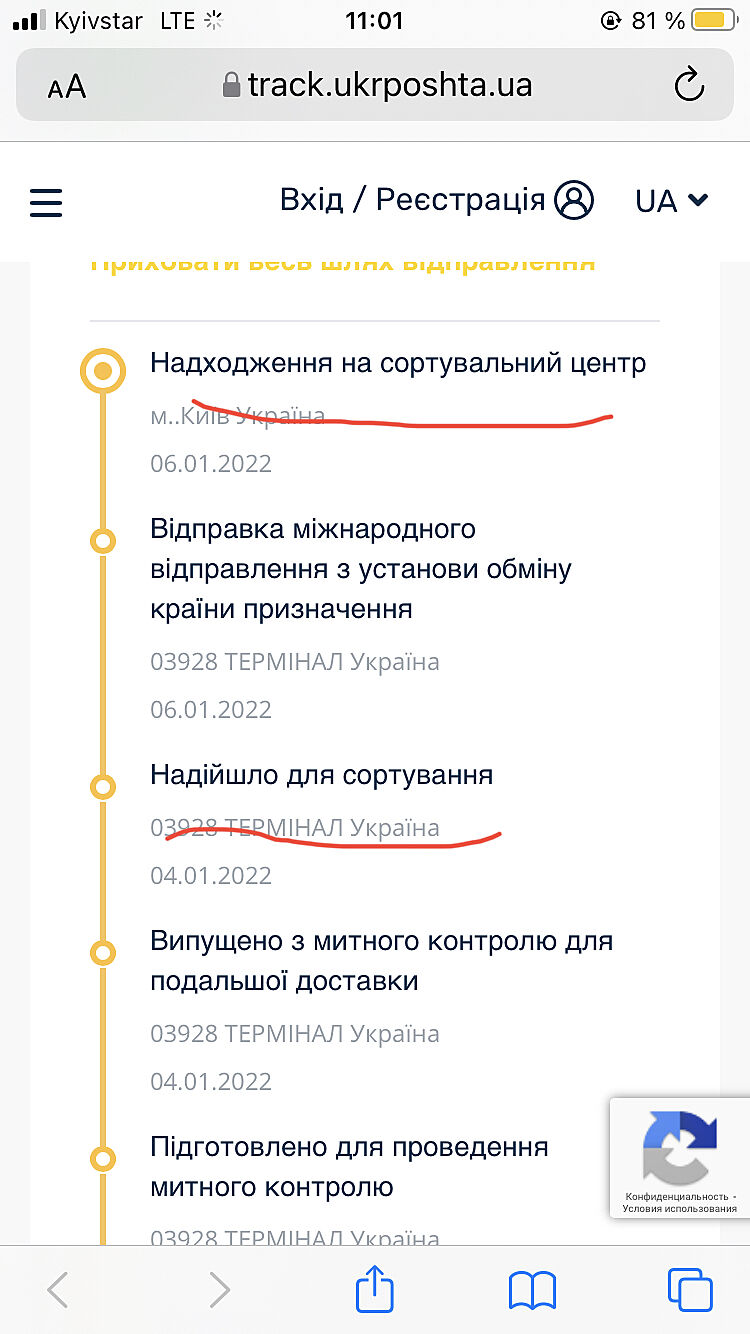Open the aA reader text settings
Image resolution: width=750 pixels, height=1334 pixels.
[67, 87]
